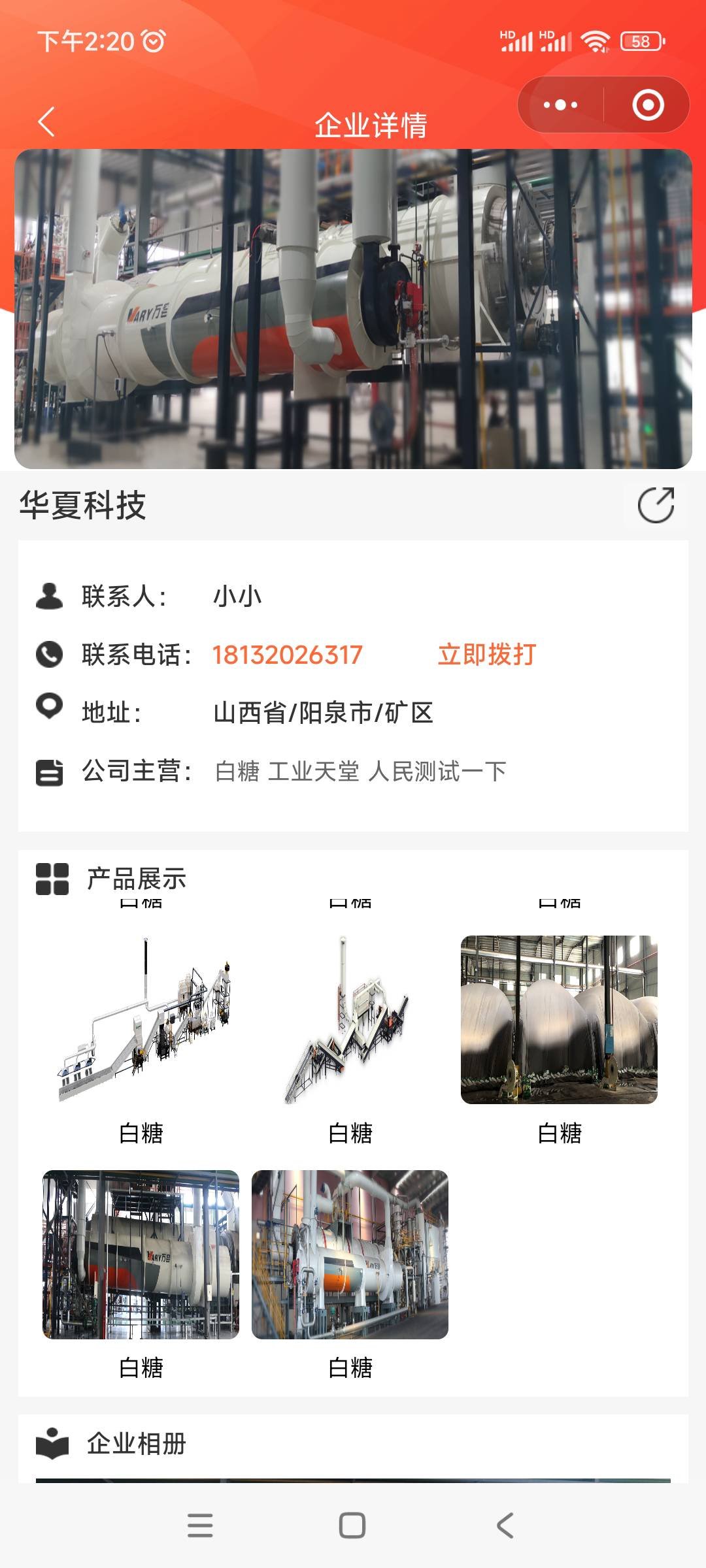
Task: Share the 华夏科技 company page
Action: point(656,505)
